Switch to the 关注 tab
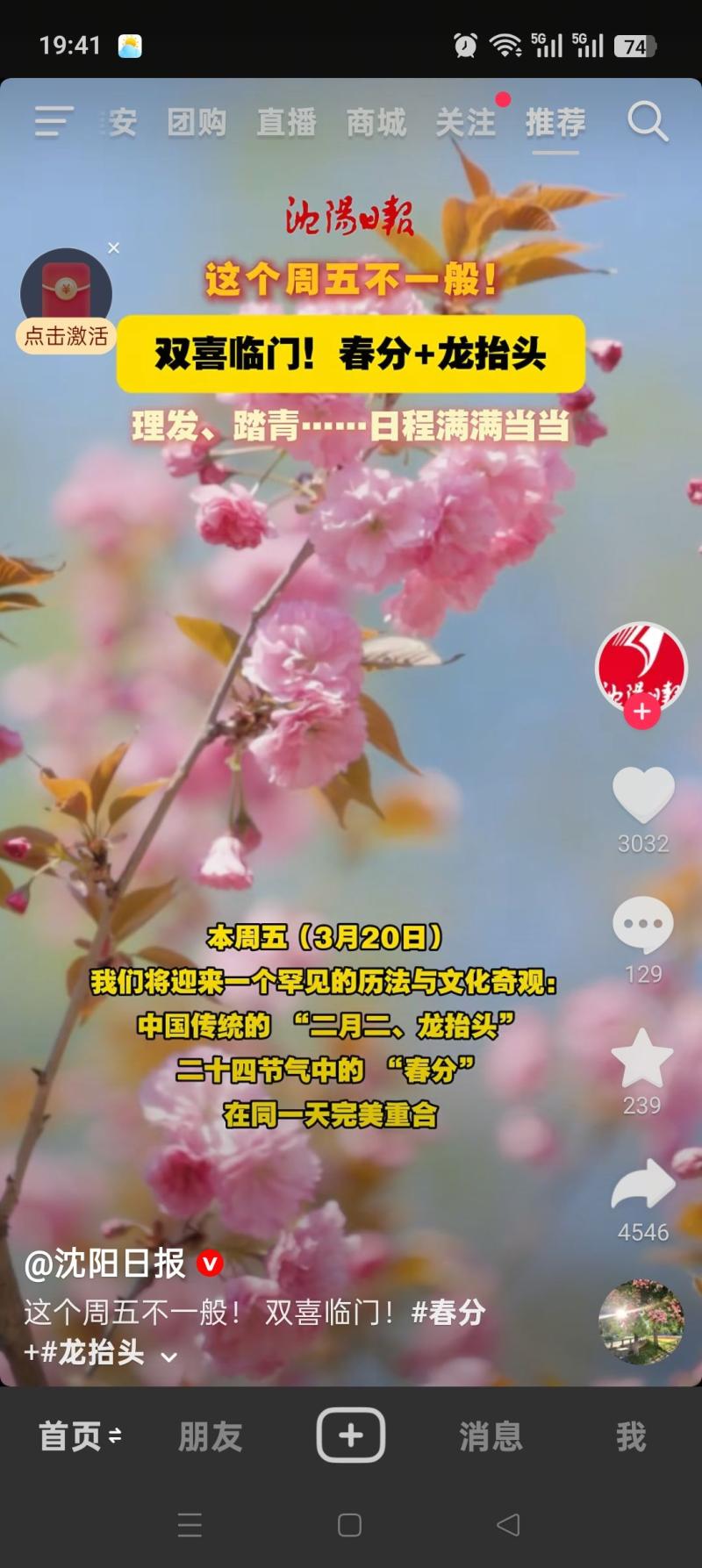This screenshot has height=1568, width=702. pyautogui.click(x=465, y=123)
